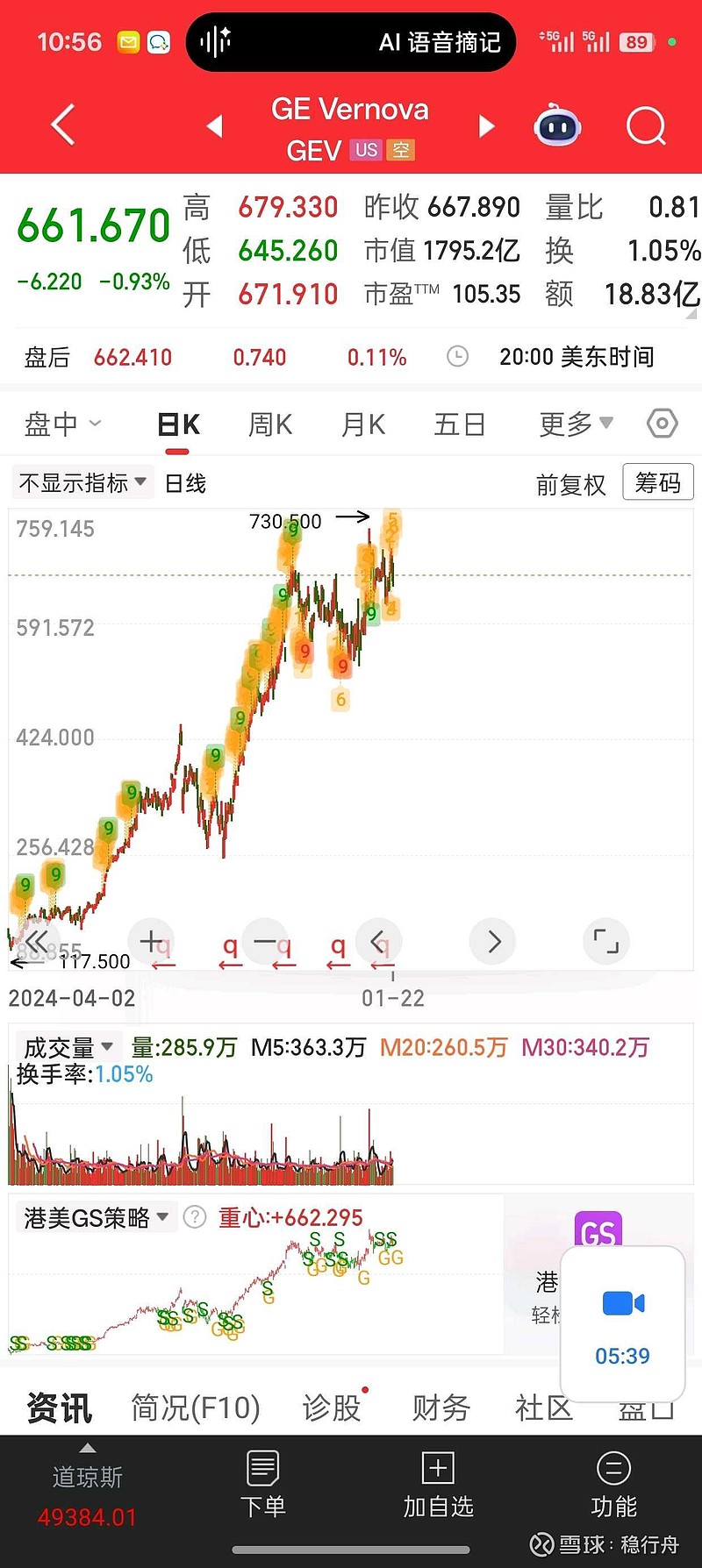Open the 财务 financials tab
The width and height of the screenshot is (702, 1568).
coord(441,1408)
